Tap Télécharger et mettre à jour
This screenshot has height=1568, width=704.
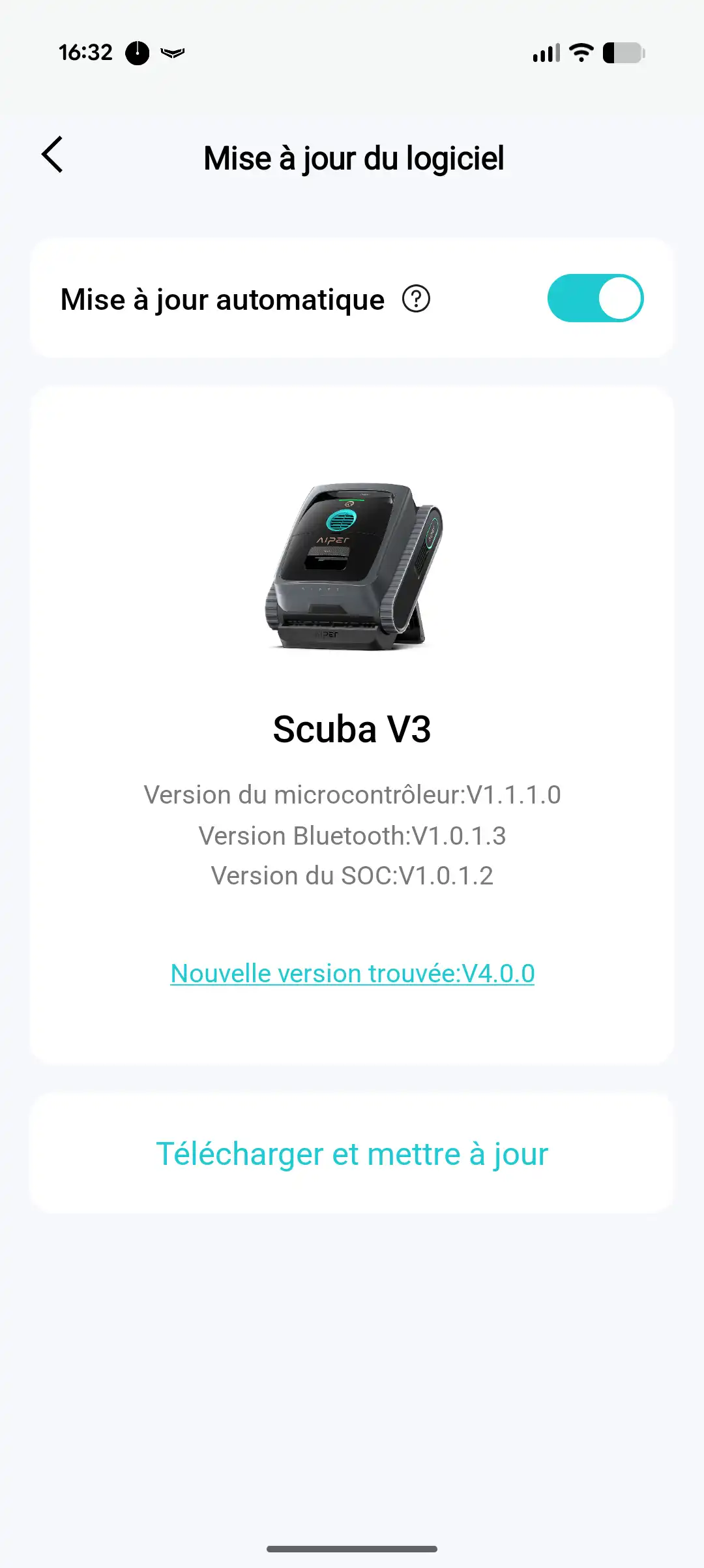(352, 1154)
